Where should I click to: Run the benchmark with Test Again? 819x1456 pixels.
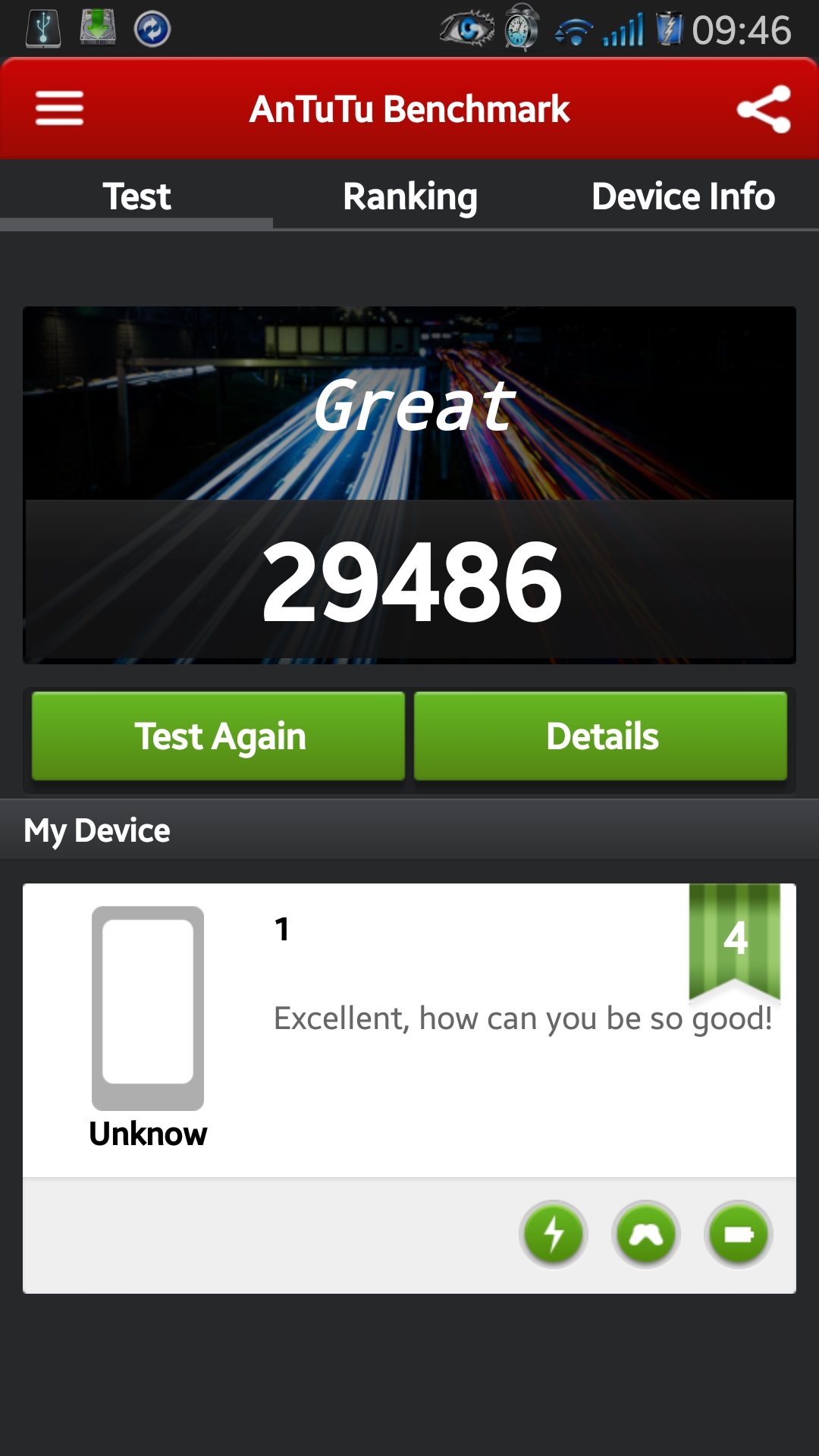pos(218,736)
